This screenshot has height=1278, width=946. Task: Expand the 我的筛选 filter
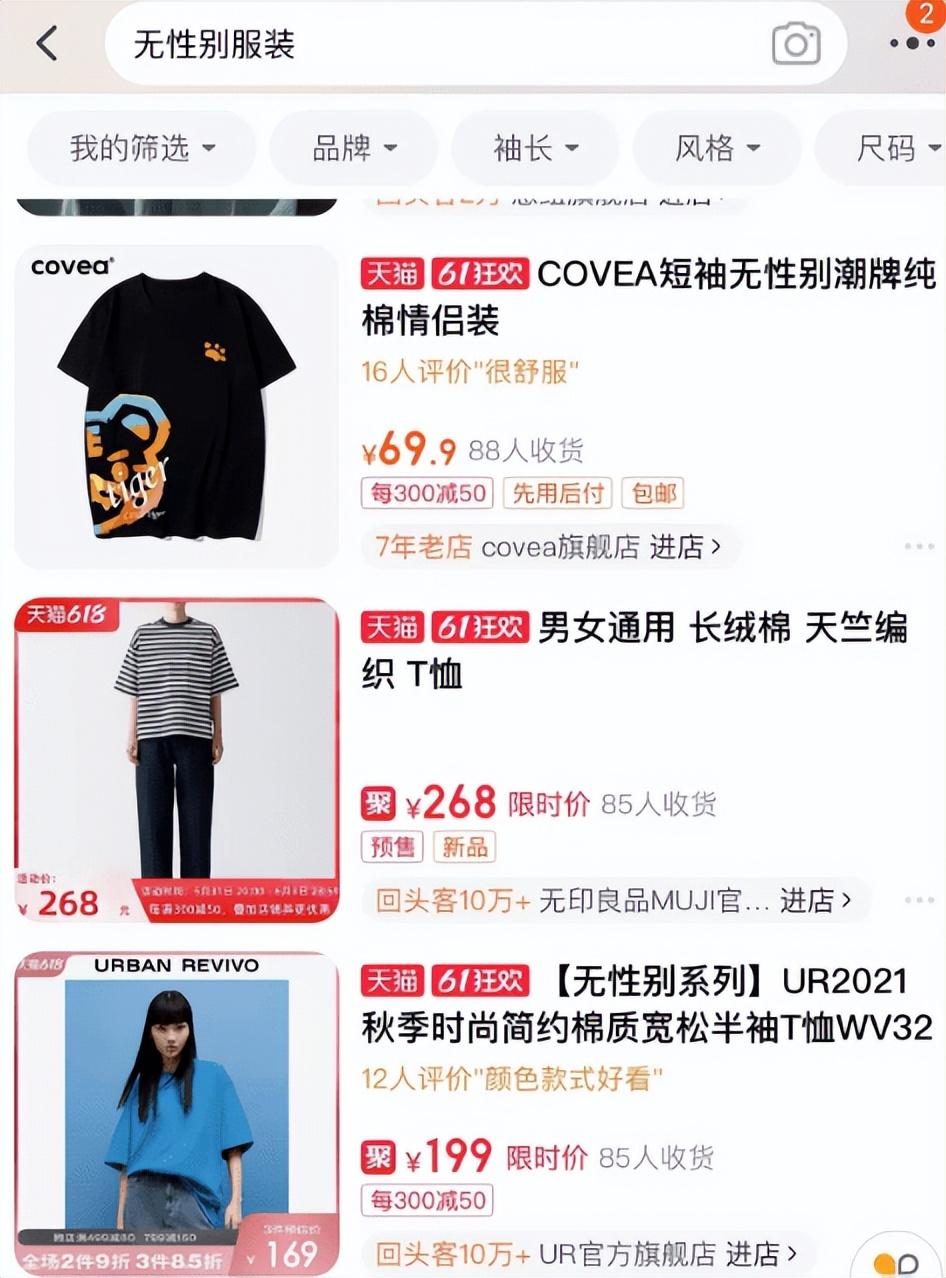(142, 149)
